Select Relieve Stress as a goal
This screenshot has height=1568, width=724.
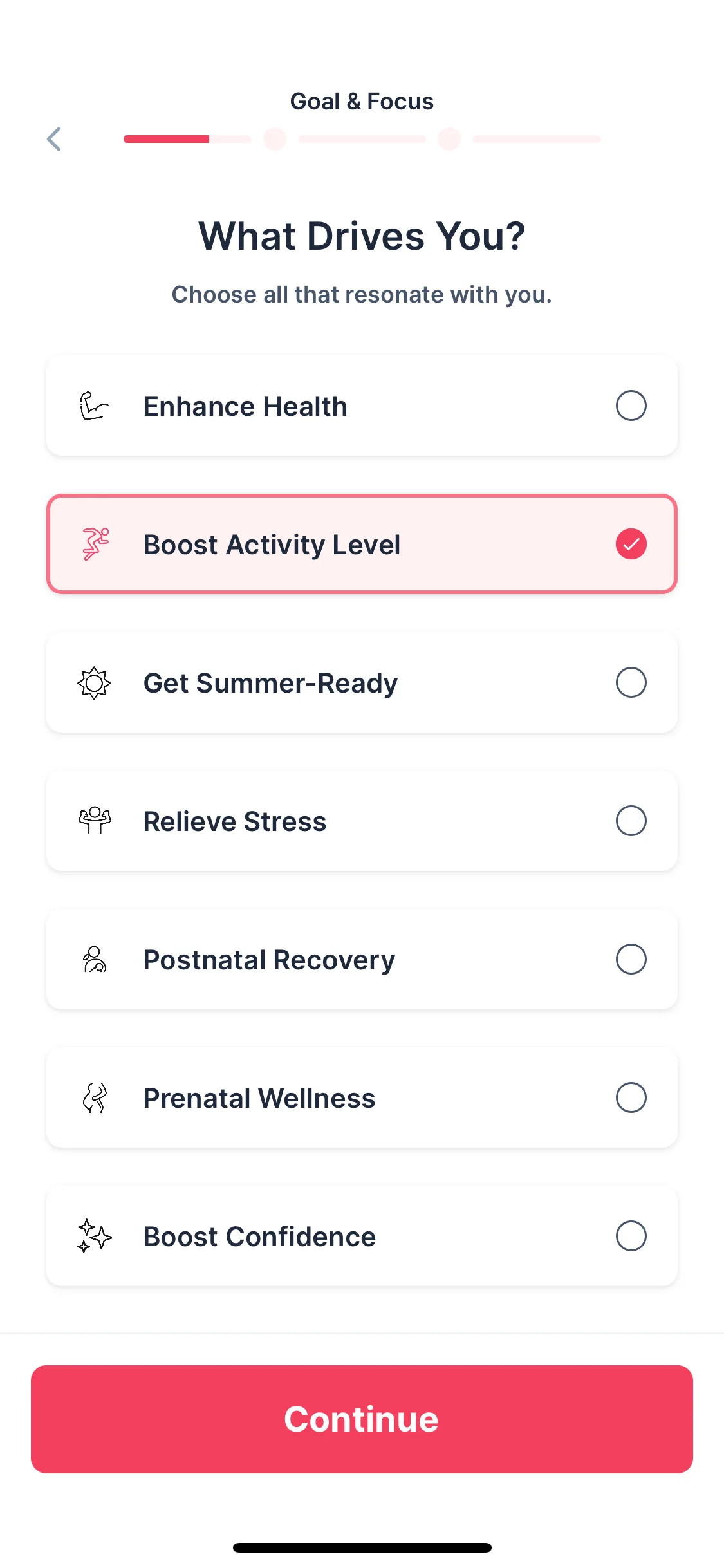(361, 821)
